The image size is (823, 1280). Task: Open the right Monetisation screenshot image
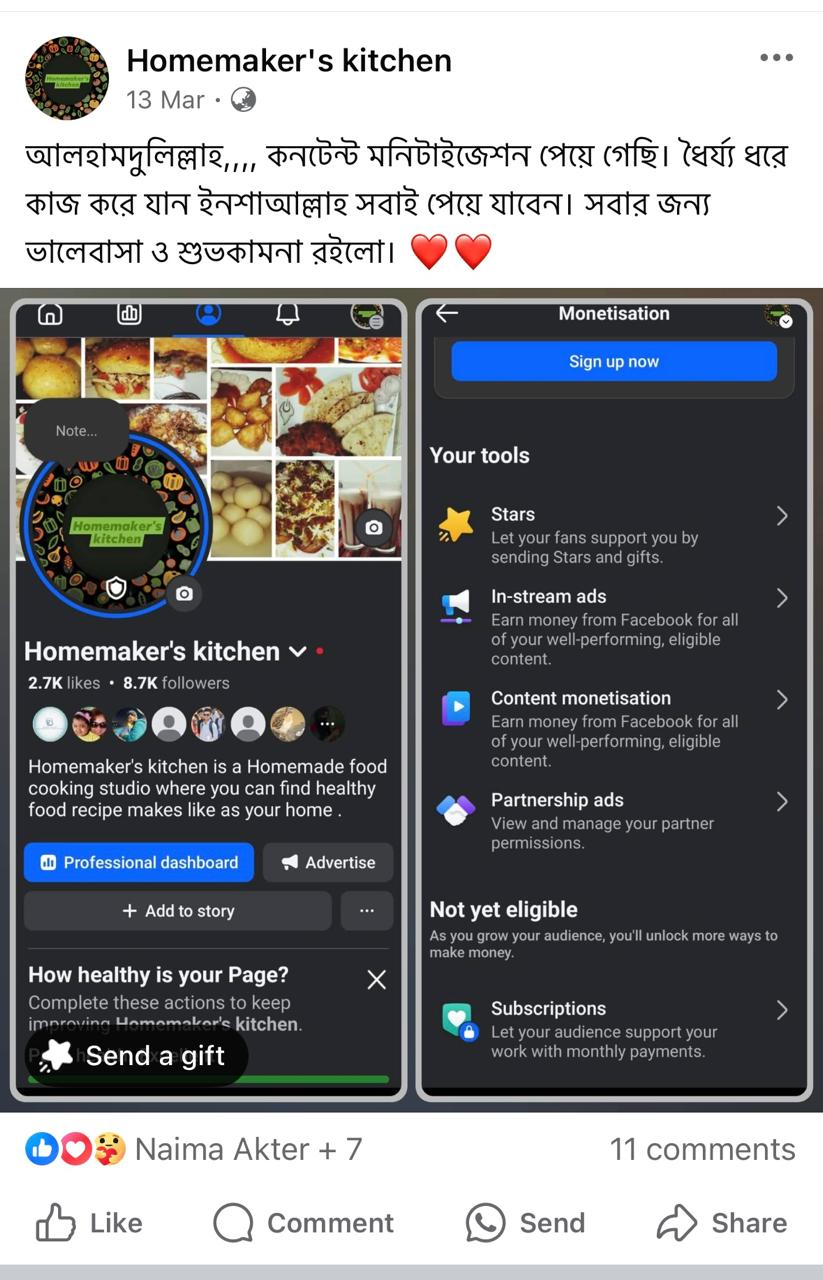[x=614, y=700]
